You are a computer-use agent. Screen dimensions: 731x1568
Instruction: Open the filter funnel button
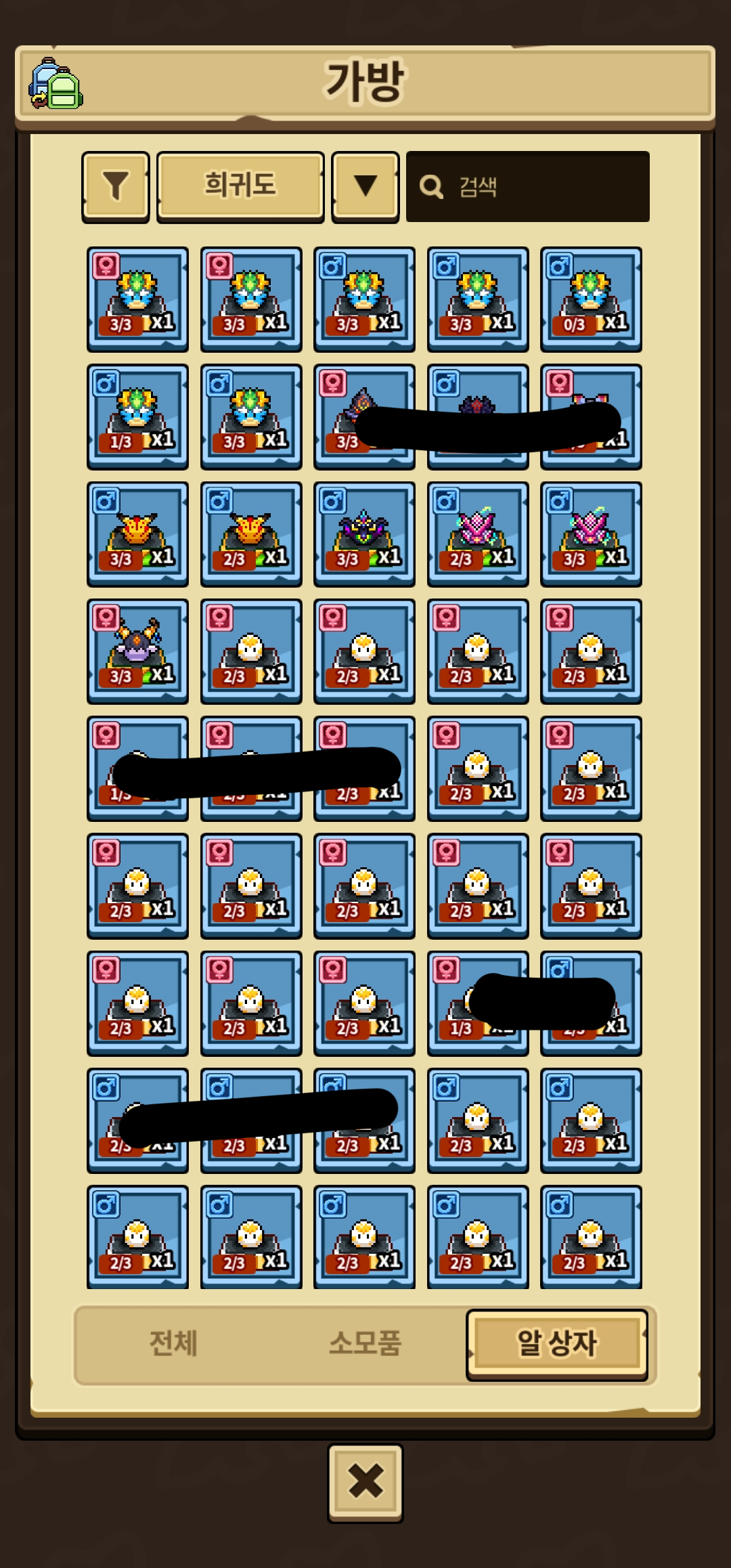point(116,187)
